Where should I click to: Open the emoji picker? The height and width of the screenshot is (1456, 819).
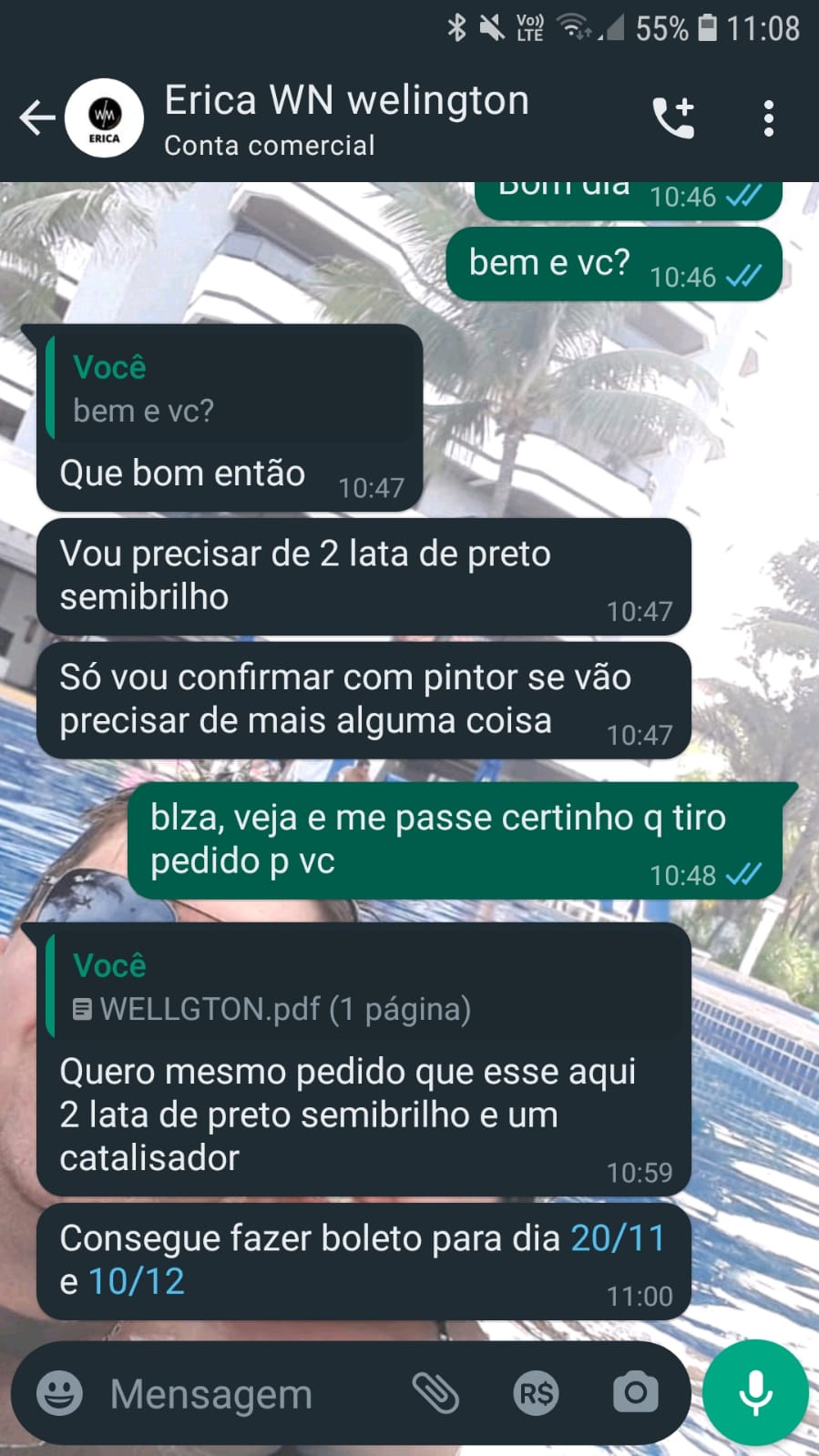point(59,1393)
